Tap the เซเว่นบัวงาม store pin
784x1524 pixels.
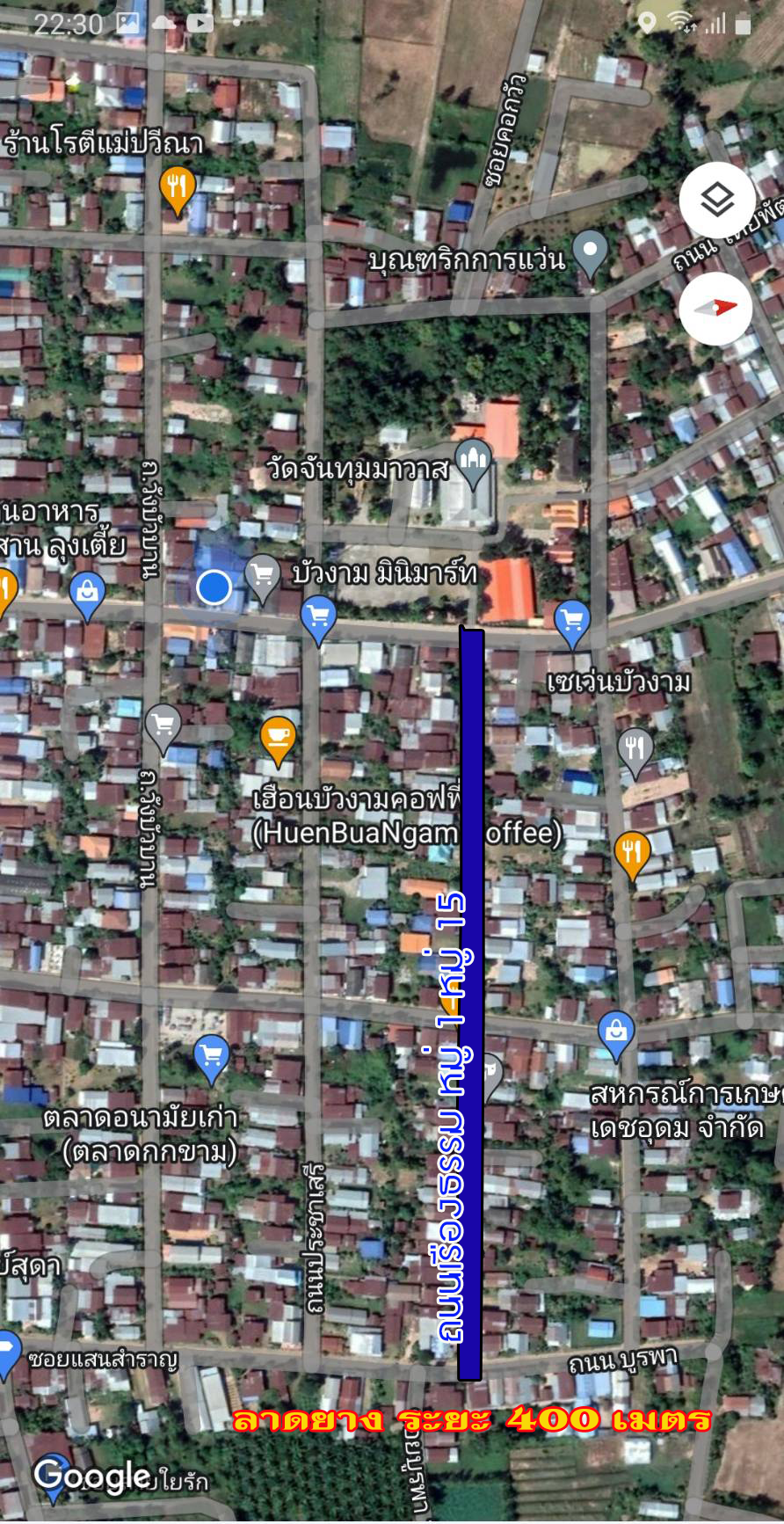571,621
